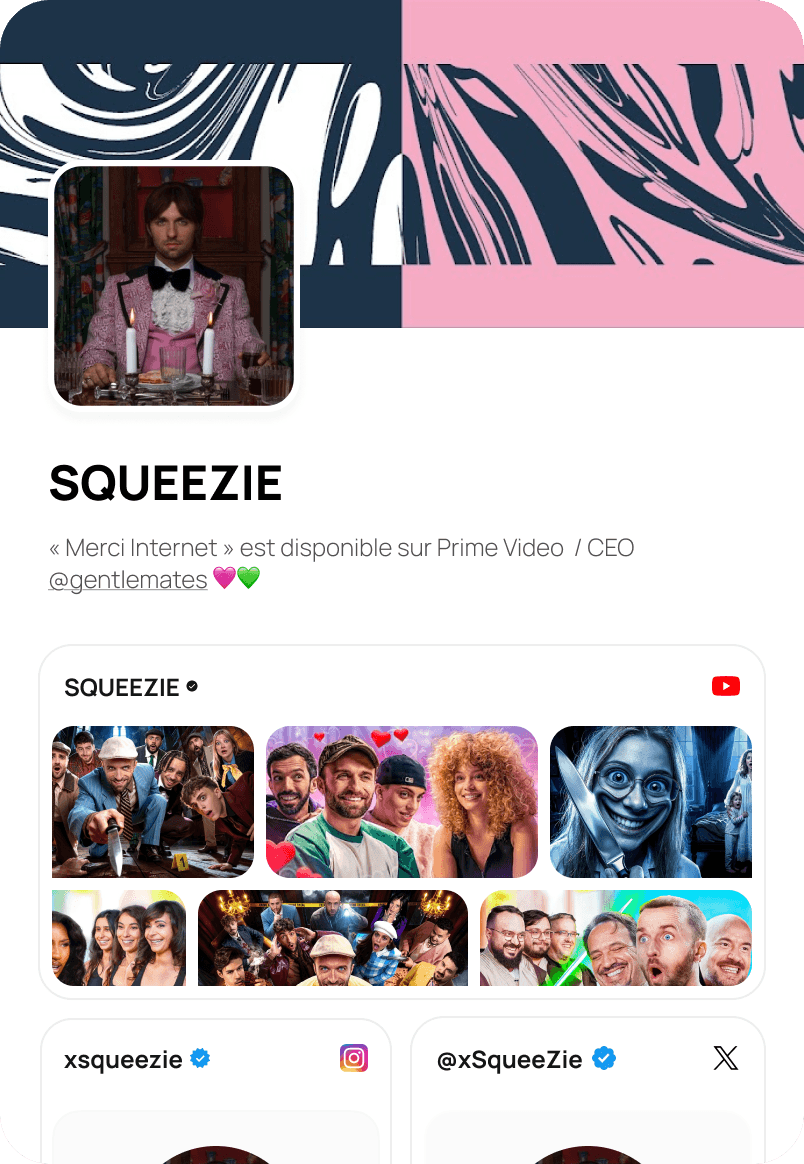Viewport: 804px width, 1164px height.
Task: Open the creepy blue smiling face video thumbnail
Action: 650,801
